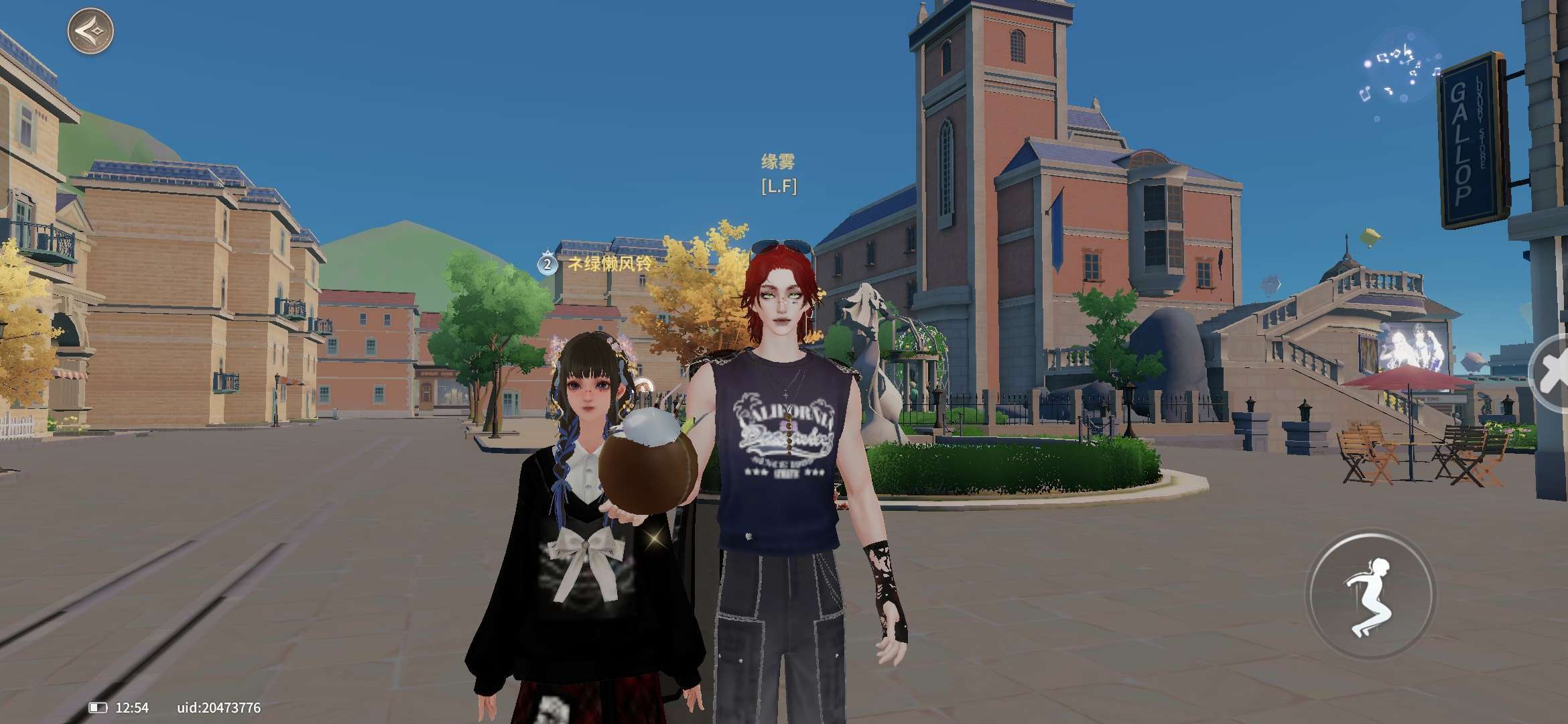The image size is (1568, 724).
Task: Tap the jump action button
Action: pyautogui.click(x=1370, y=595)
